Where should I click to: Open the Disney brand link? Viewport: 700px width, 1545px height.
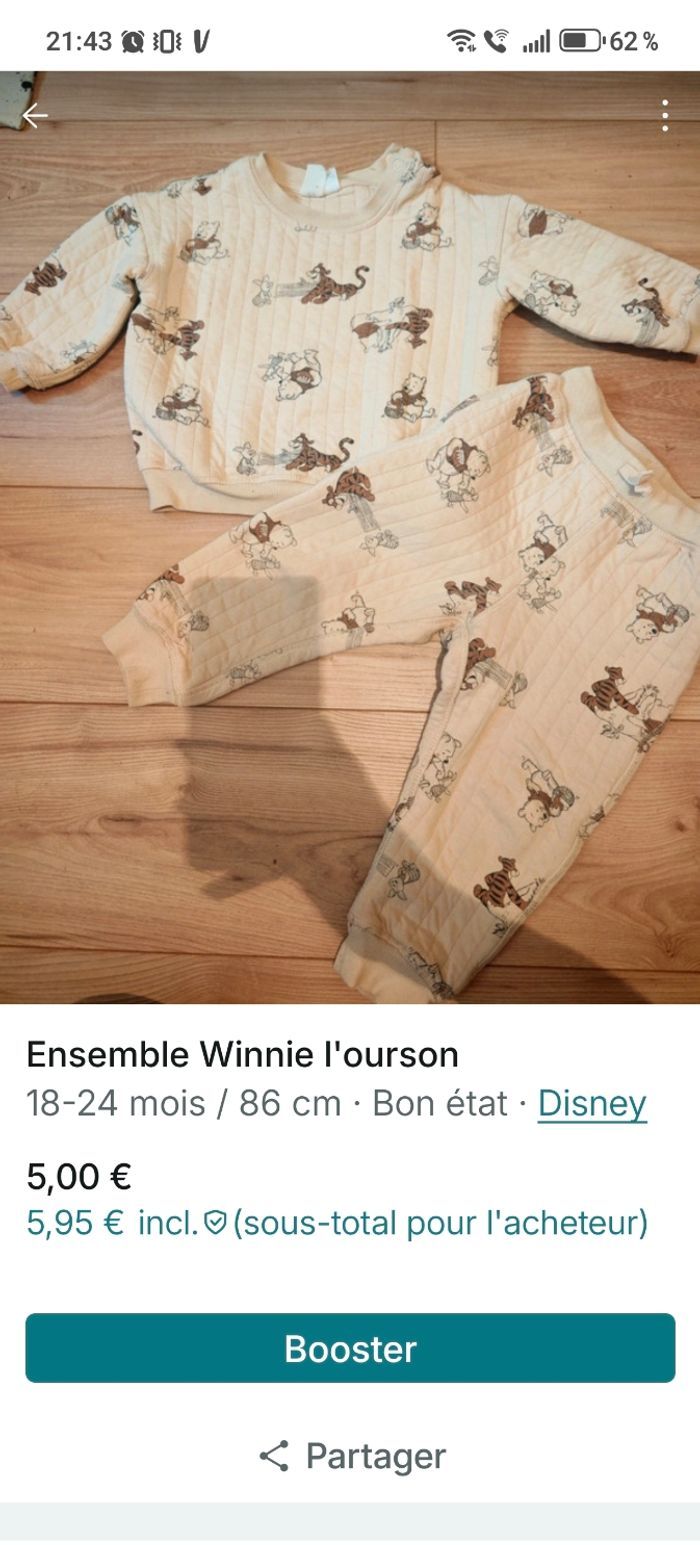click(592, 1103)
